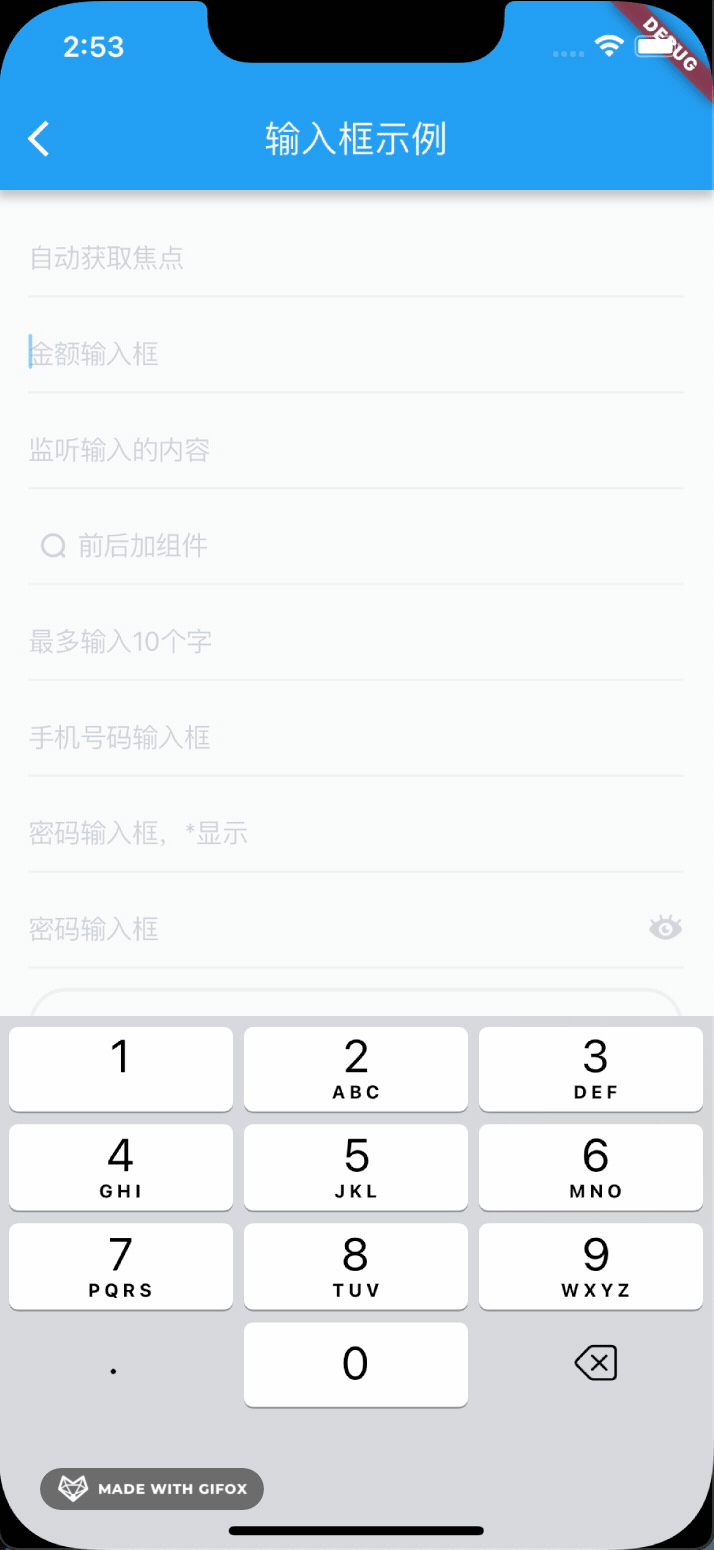Select the 手机号码输入框 phone field
The height and width of the screenshot is (1550, 714).
(x=355, y=738)
